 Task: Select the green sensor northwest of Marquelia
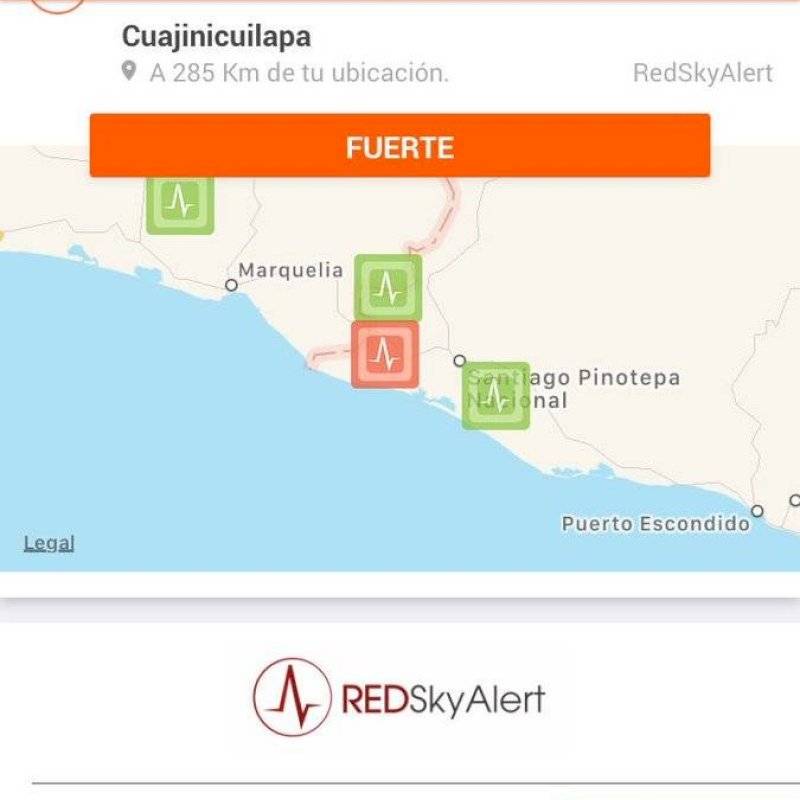[x=180, y=202]
